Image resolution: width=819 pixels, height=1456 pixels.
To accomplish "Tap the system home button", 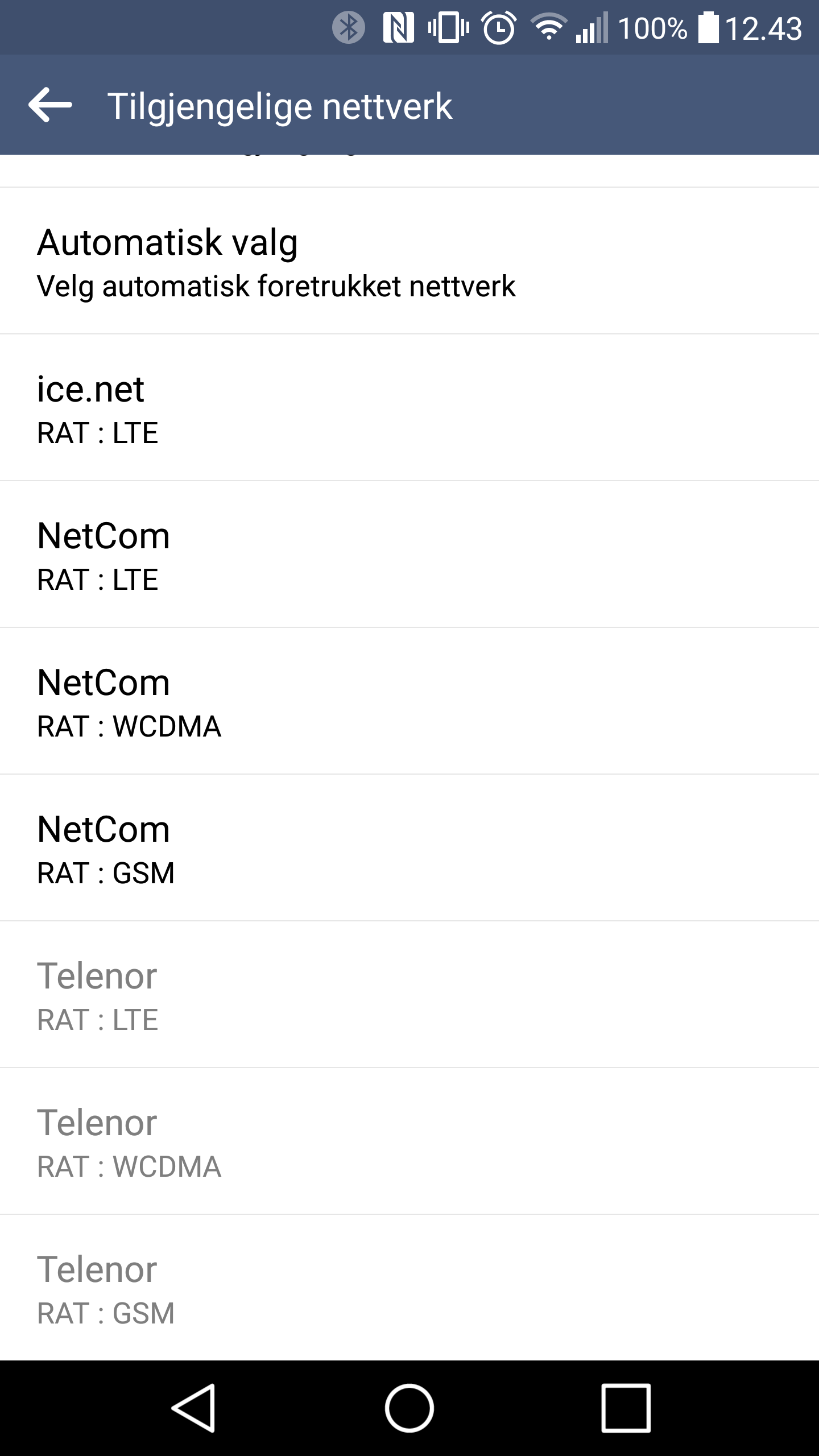I will [x=409, y=1408].
